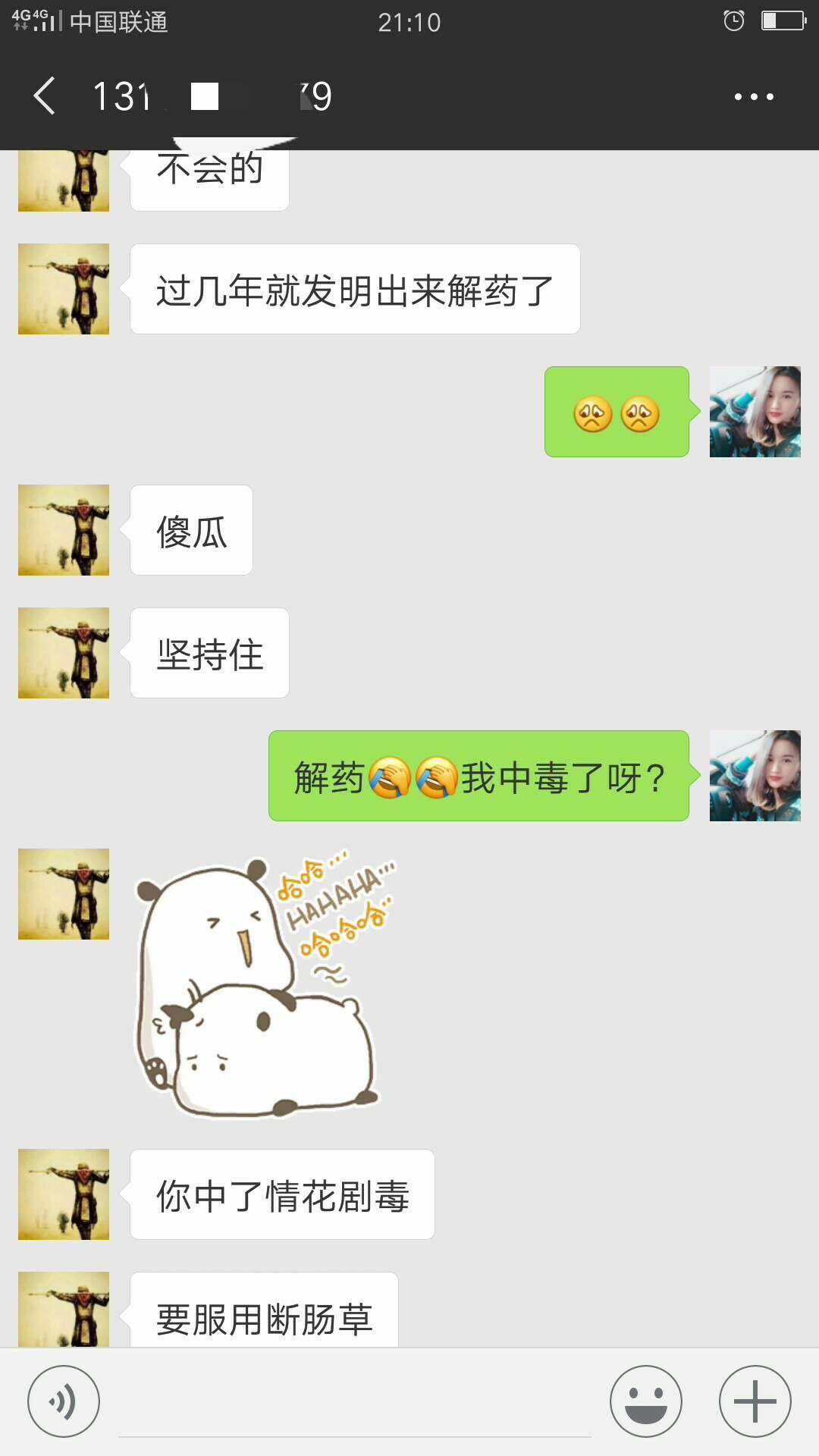819x1456 pixels.
Task: Tap the back arrow to exit chat
Action: pyautogui.click(x=43, y=96)
